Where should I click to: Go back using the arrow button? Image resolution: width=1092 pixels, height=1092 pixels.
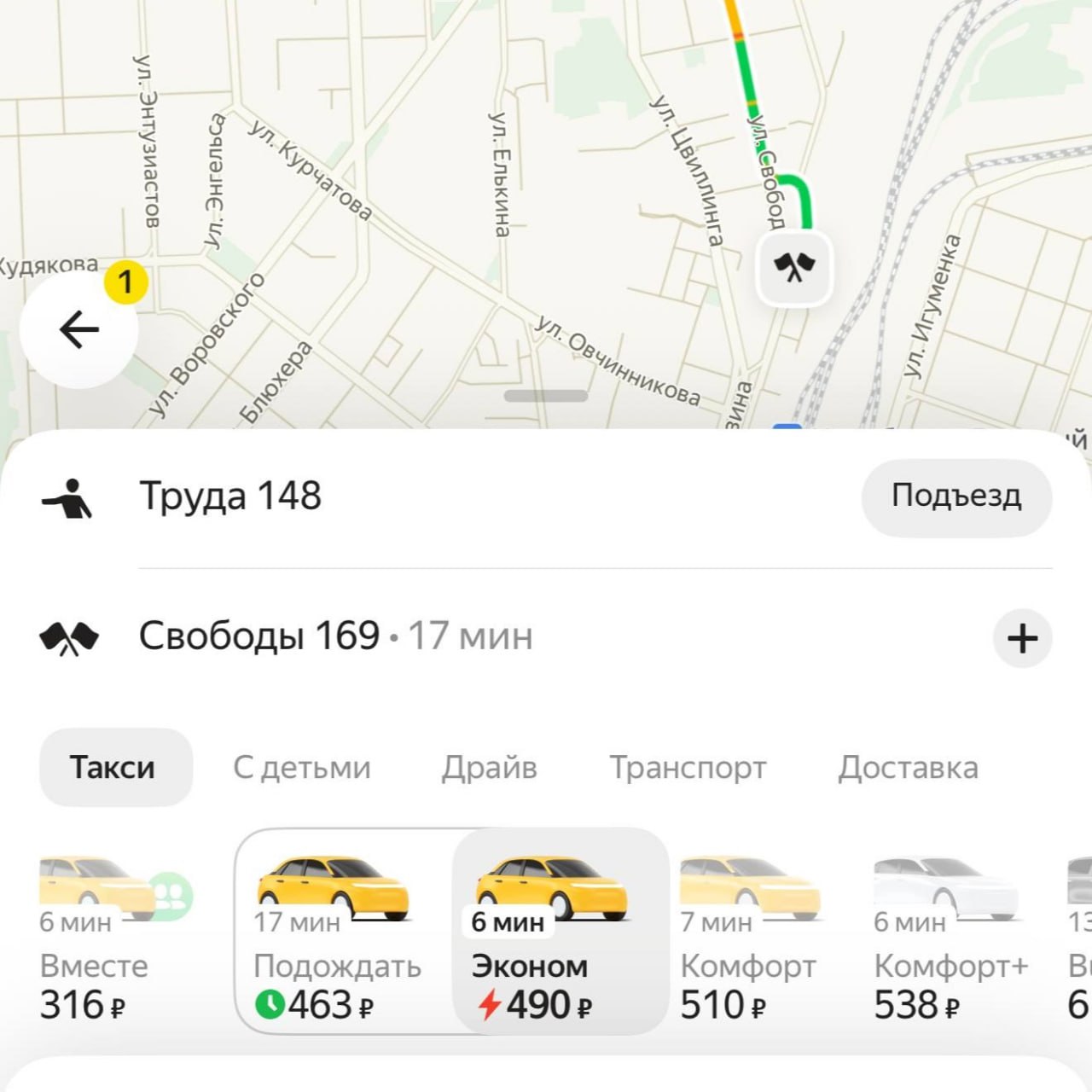[x=79, y=330]
